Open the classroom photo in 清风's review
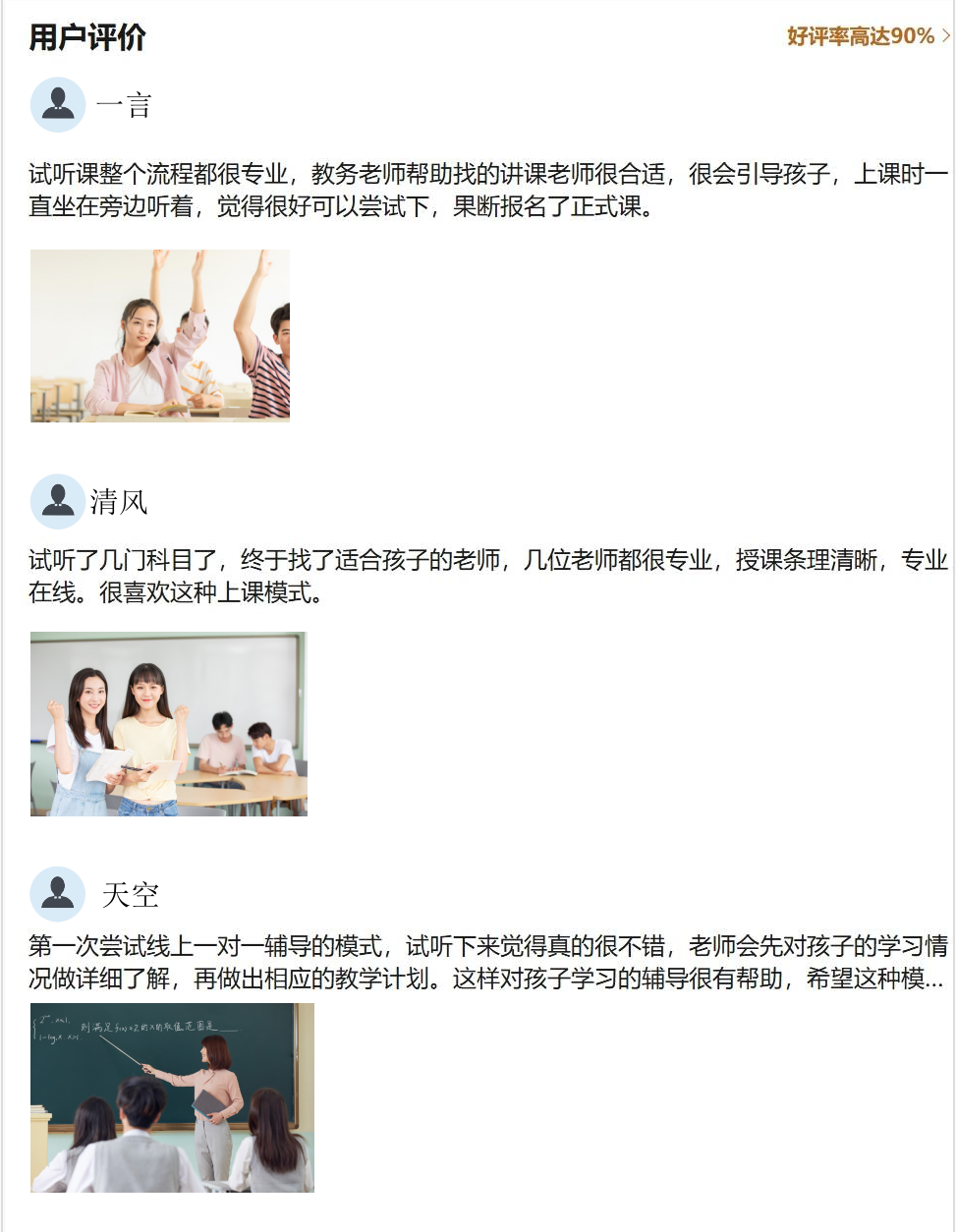This screenshot has width=956, height=1232. tap(169, 724)
